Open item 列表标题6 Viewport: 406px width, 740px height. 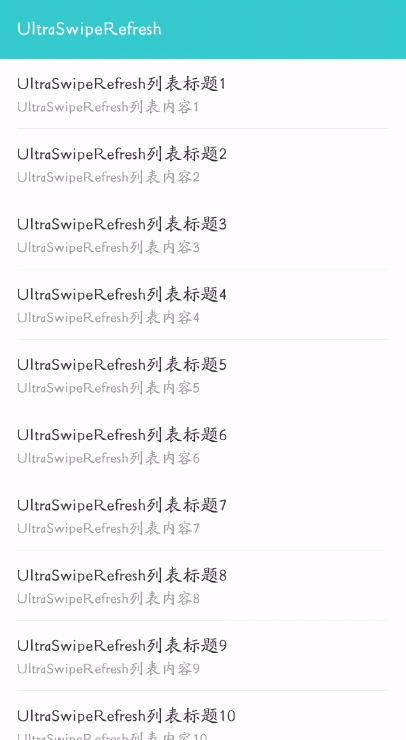[x=203, y=445]
